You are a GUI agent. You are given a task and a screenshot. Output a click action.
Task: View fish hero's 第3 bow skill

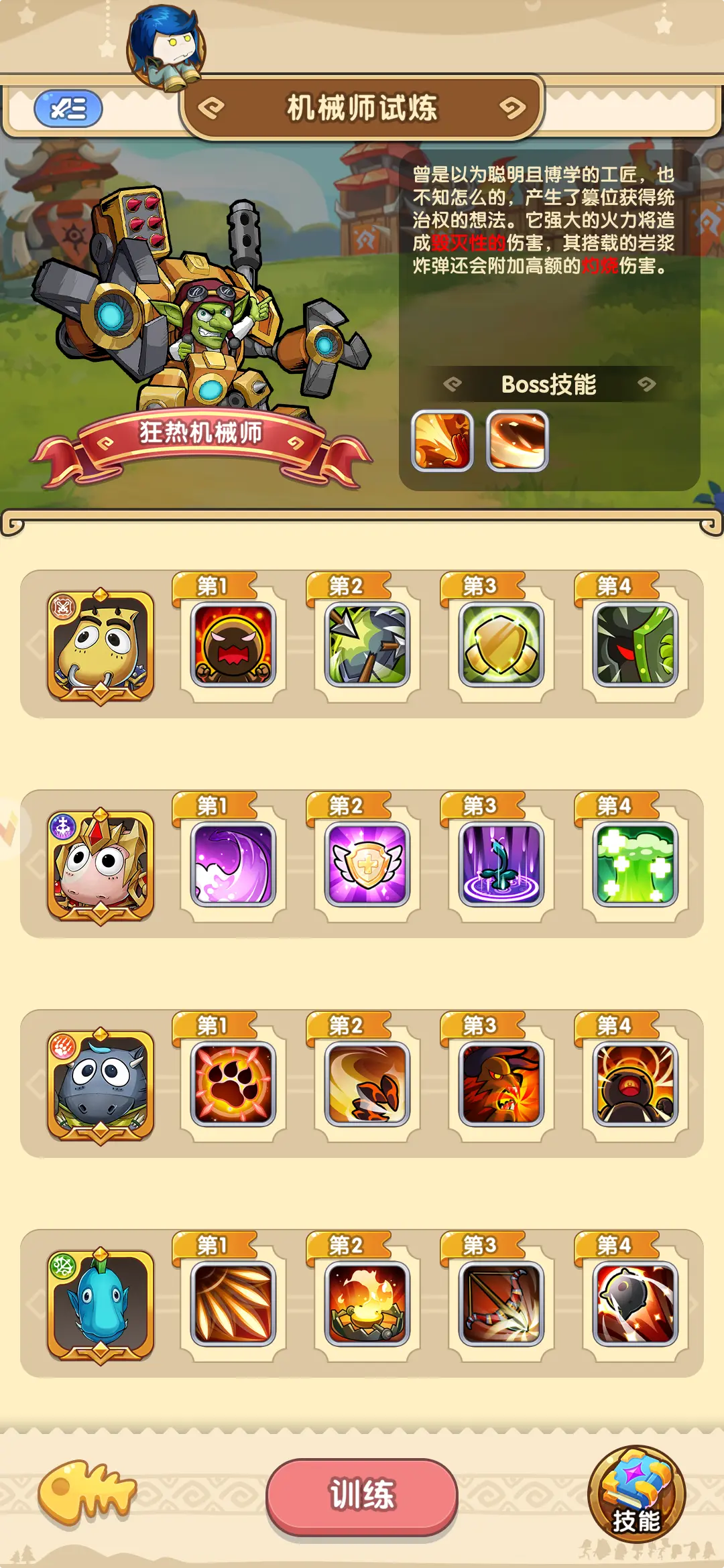pos(501,1304)
